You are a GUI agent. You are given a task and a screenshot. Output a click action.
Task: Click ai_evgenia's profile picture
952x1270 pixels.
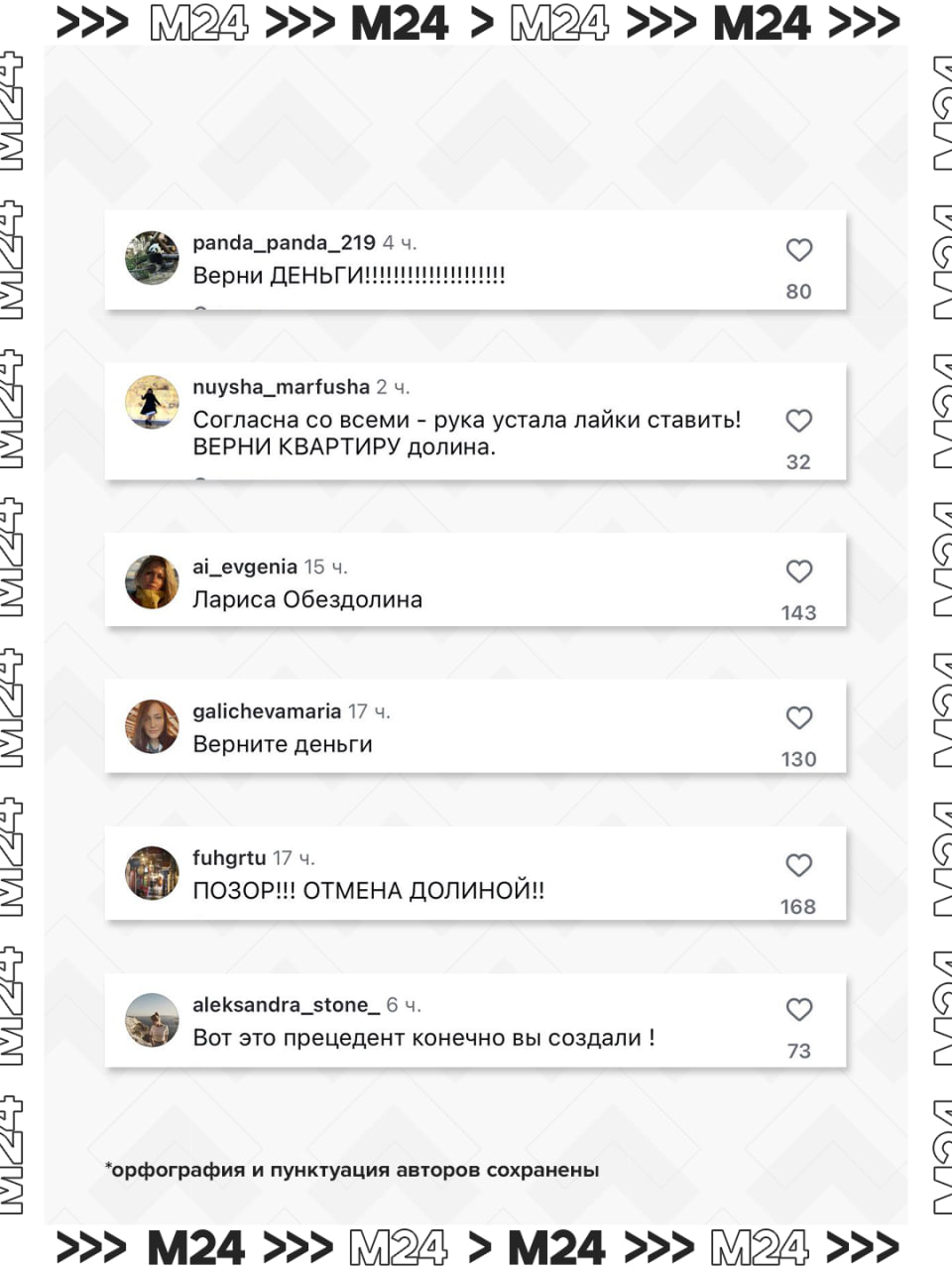(151, 581)
